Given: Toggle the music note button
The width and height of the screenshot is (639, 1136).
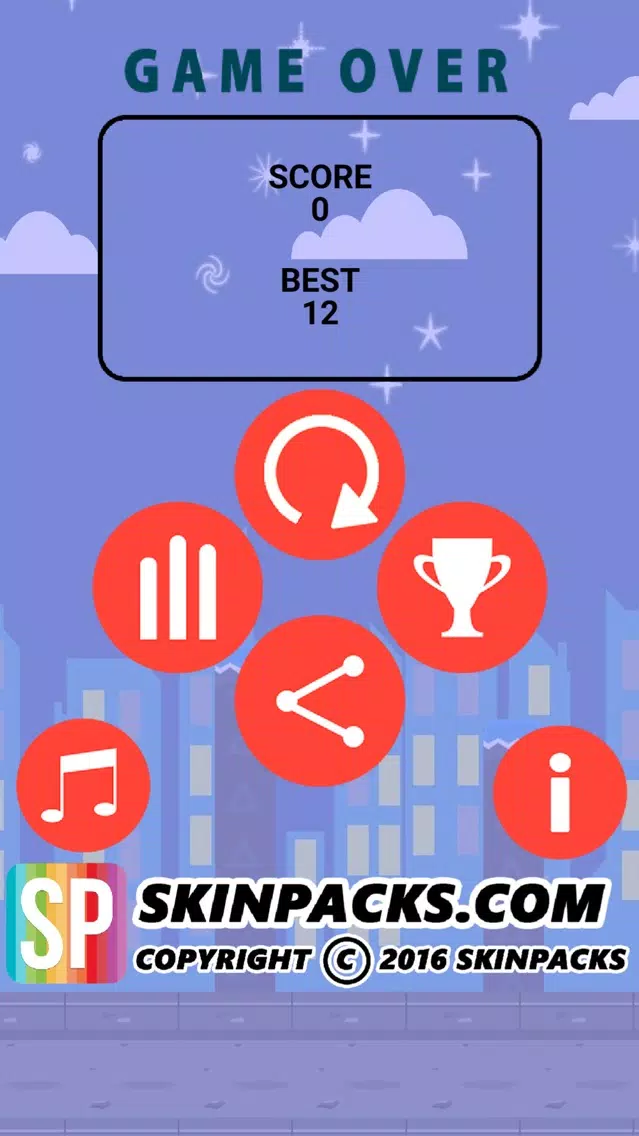Looking at the screenshot, I should click(83, 785).
